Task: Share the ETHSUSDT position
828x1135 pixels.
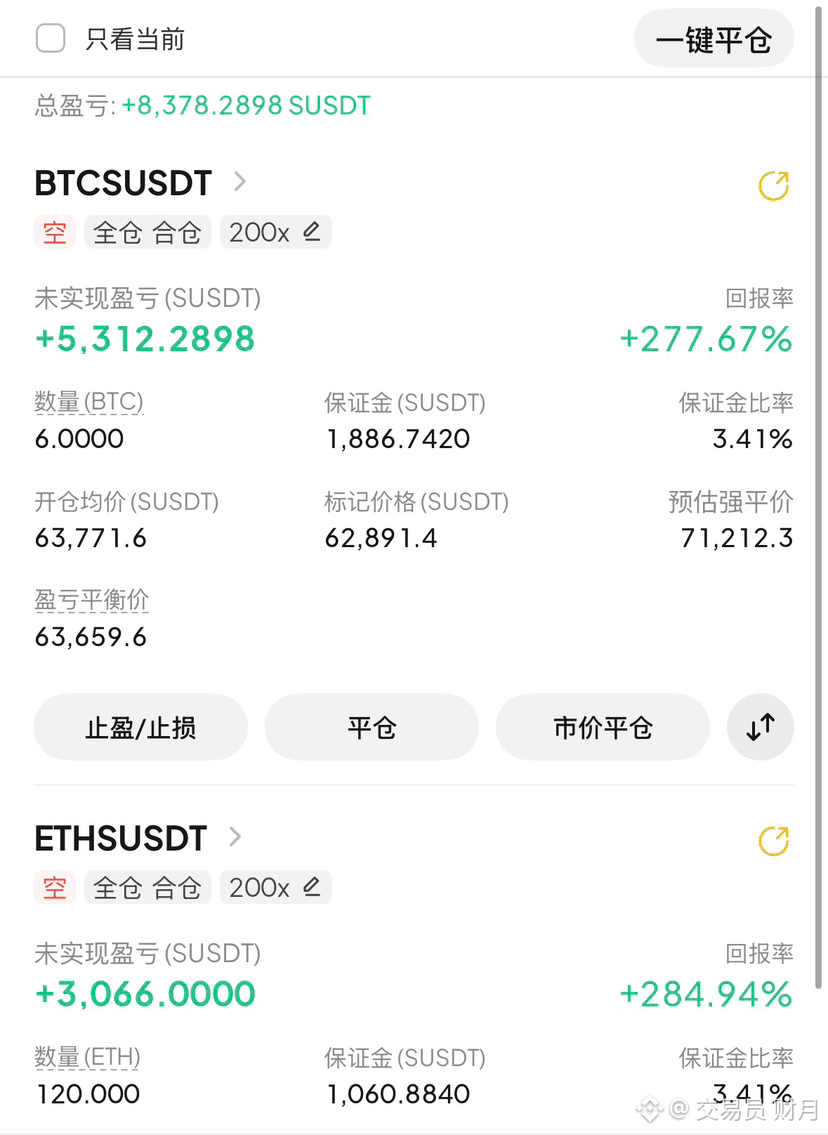Action: pos(773,841)
